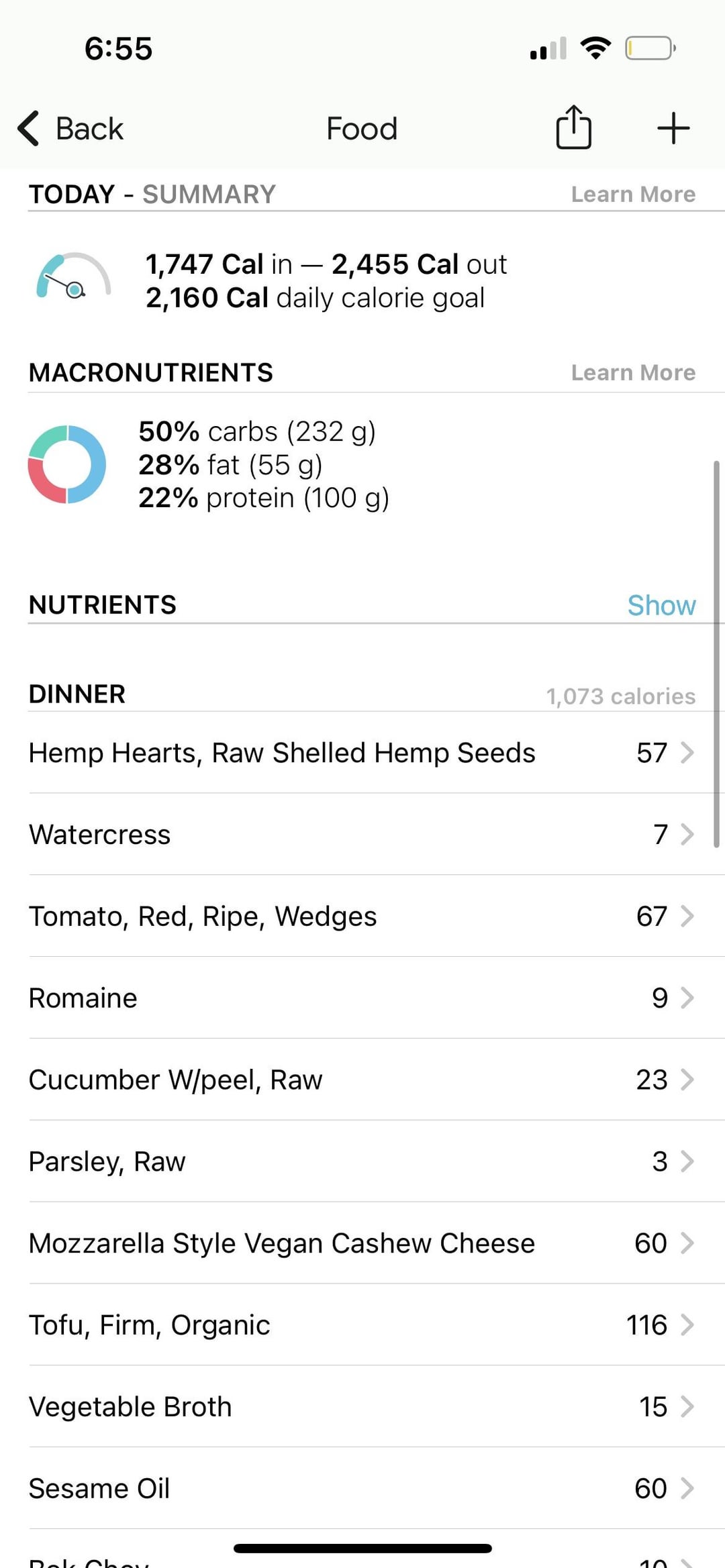The image size is (725, 1568).
Task: Select the Sesame Oil entry
Action: (362, 1488)
